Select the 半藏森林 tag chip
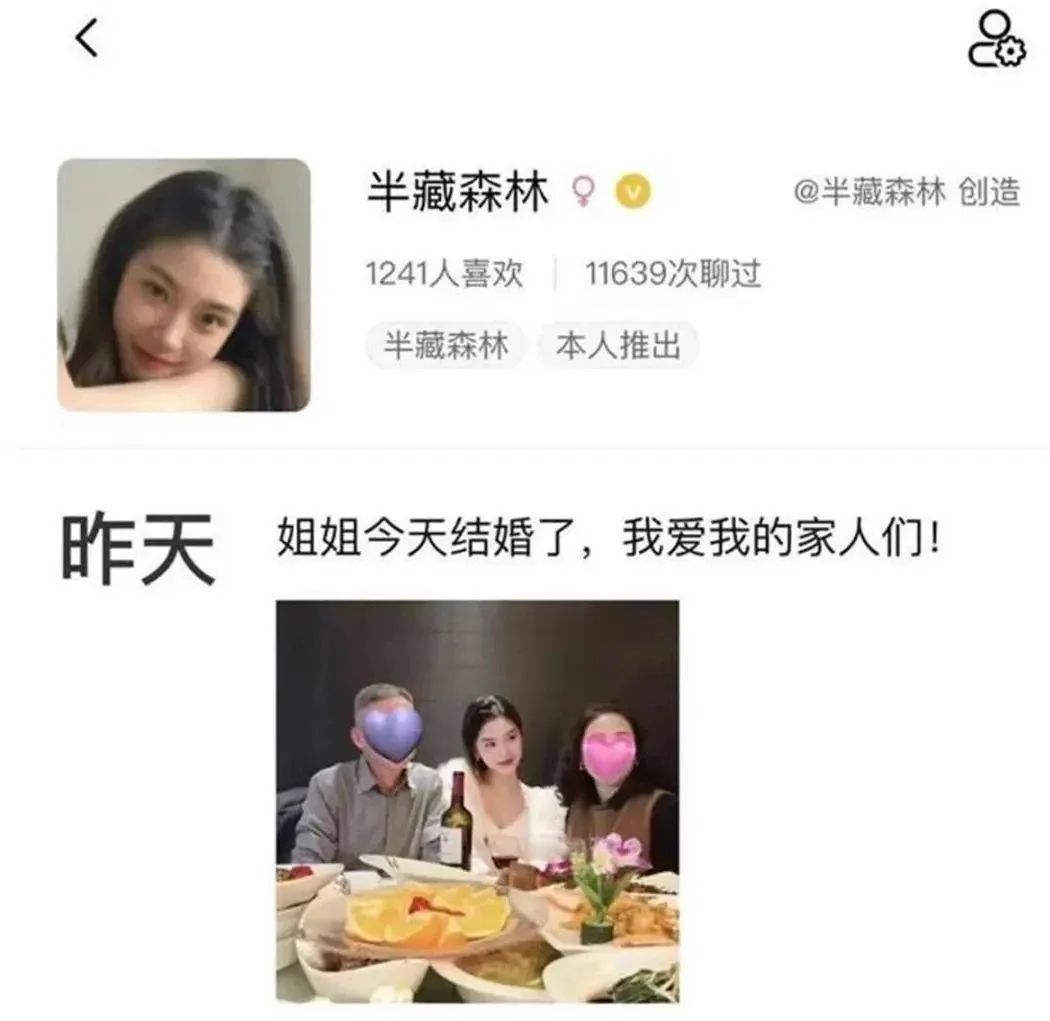 tap(446, 346)
